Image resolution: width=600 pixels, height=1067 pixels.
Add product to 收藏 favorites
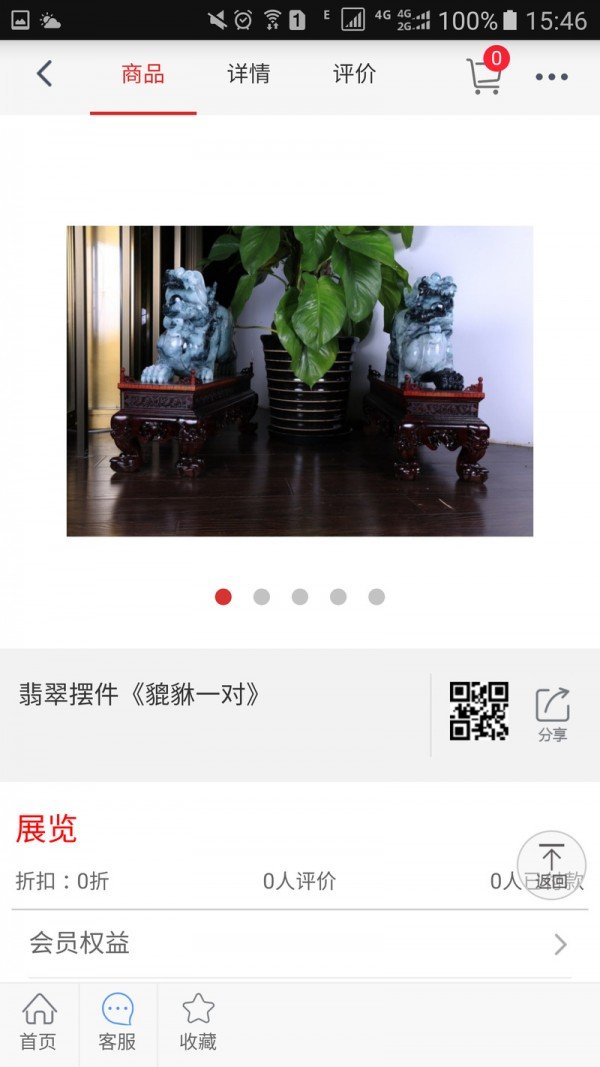click(x=198, y=1023)
